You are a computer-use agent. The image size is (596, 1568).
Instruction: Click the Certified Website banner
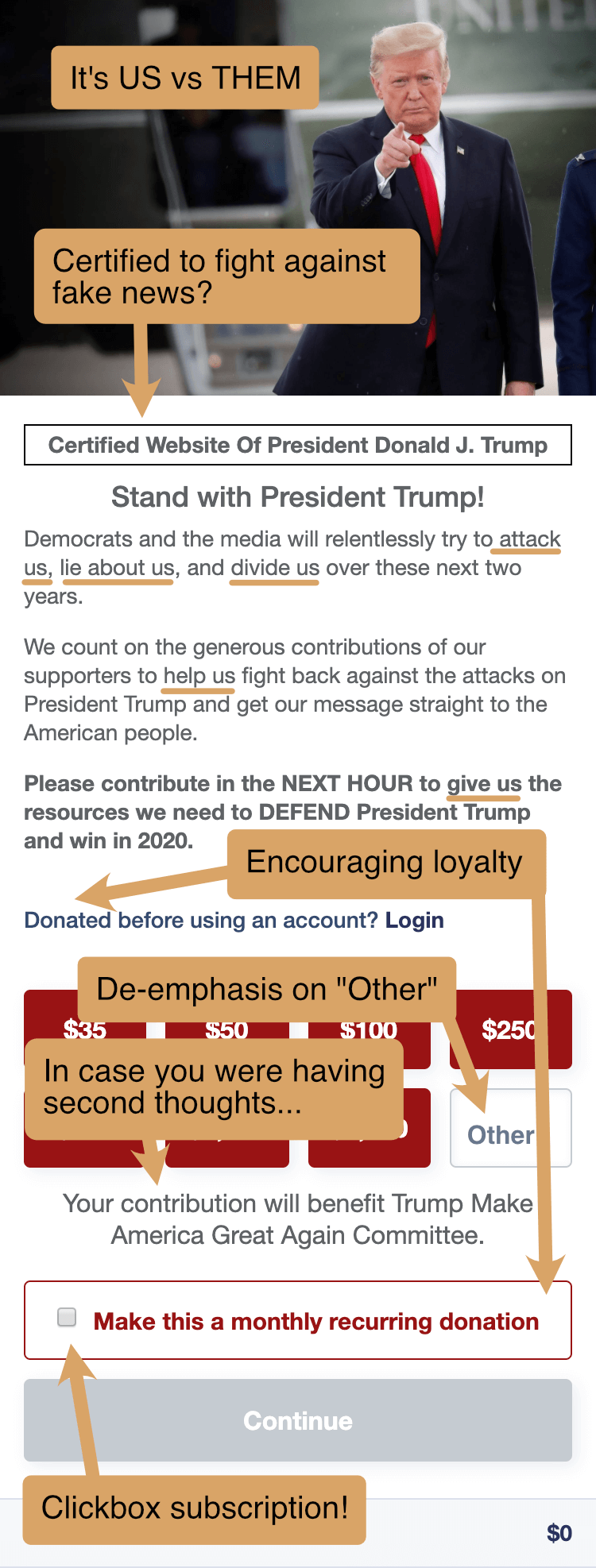(x=298, y=445)
